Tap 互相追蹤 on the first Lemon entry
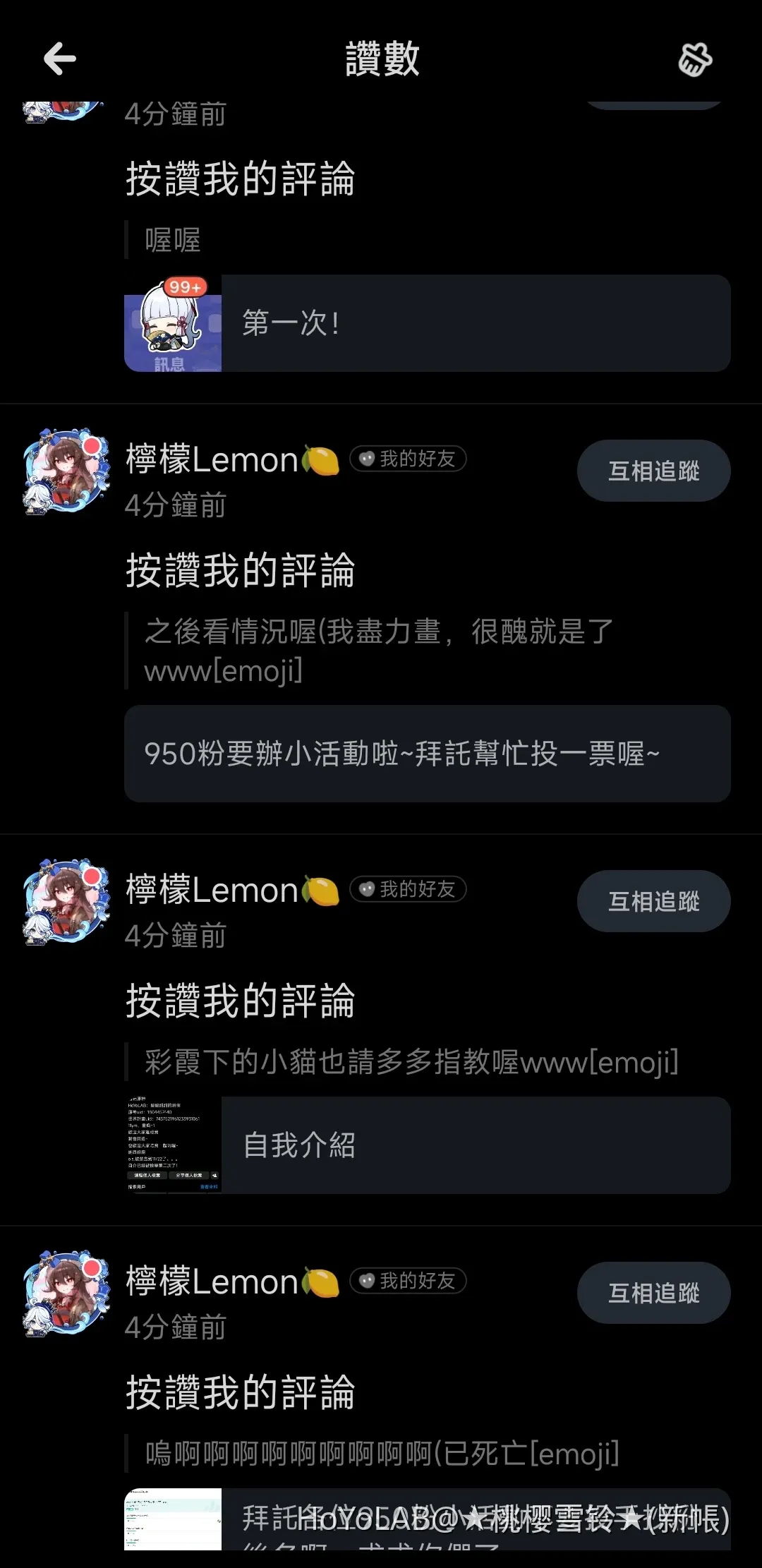Image resolution: width=762 pixels, height=1568 pixels. (x=653, y=471)
